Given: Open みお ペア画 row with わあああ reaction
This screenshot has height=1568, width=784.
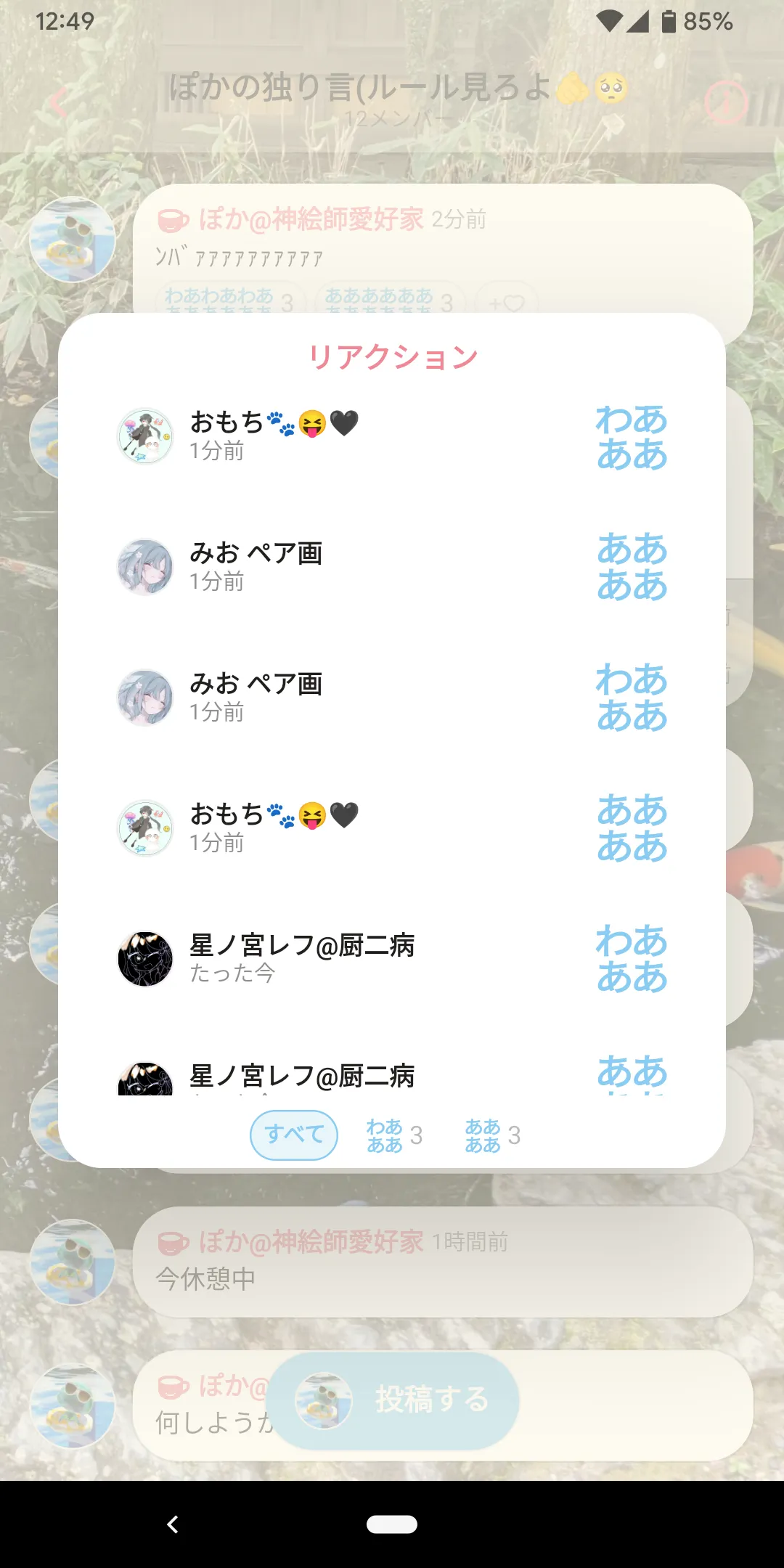Looking at the screenshot, I should [392, 698].
